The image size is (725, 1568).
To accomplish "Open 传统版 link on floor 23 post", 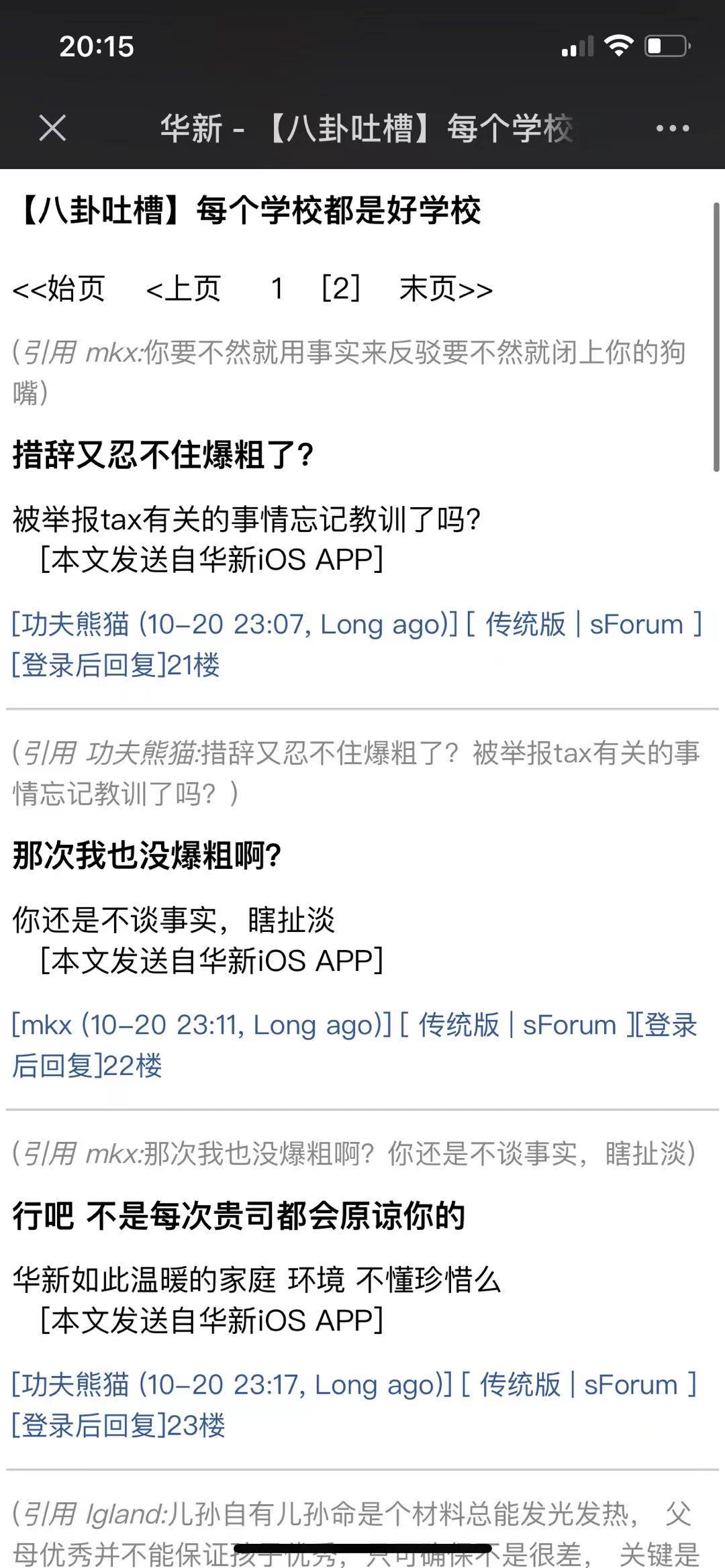I will pyautogui.click(x=520, y=1385).
